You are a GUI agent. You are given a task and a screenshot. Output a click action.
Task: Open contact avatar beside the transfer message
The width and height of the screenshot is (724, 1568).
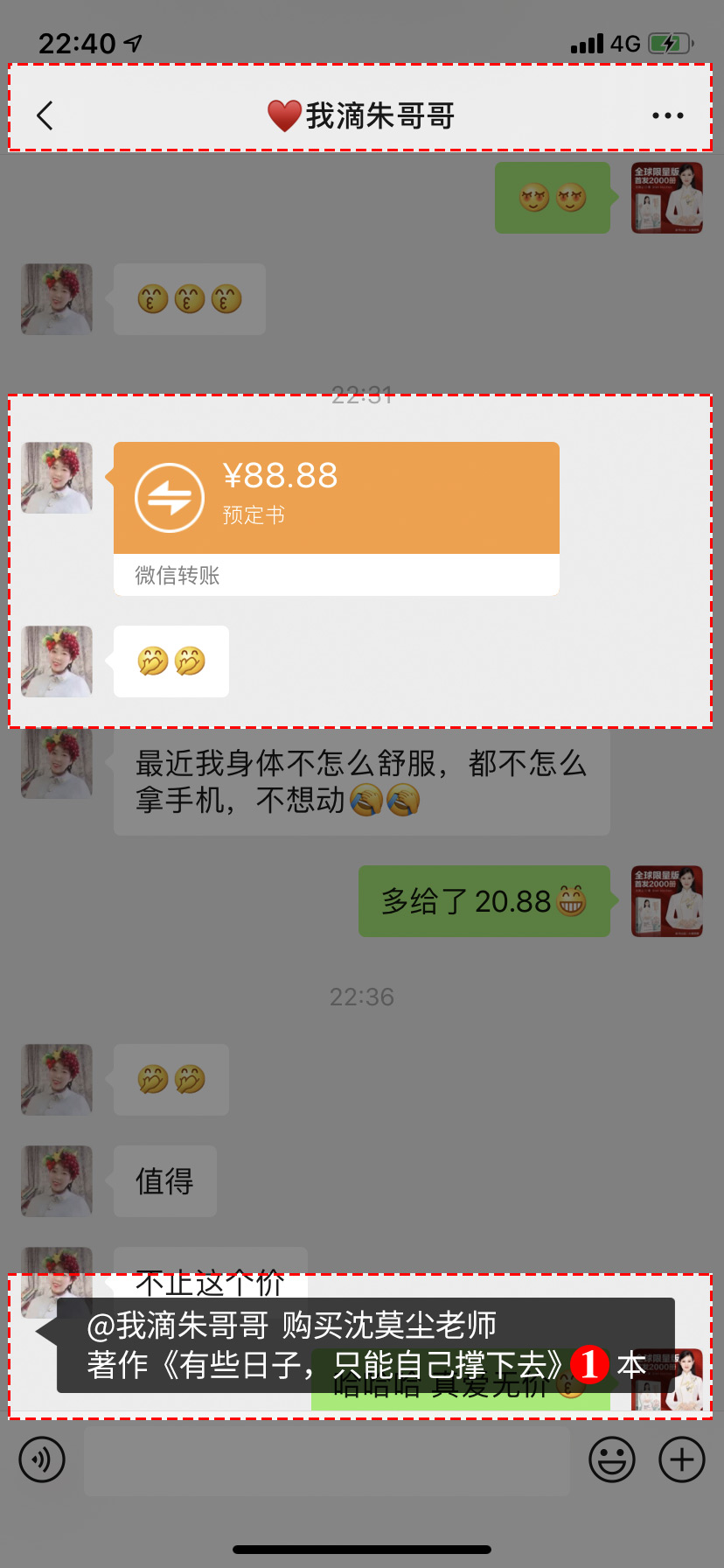coord(57,478)
